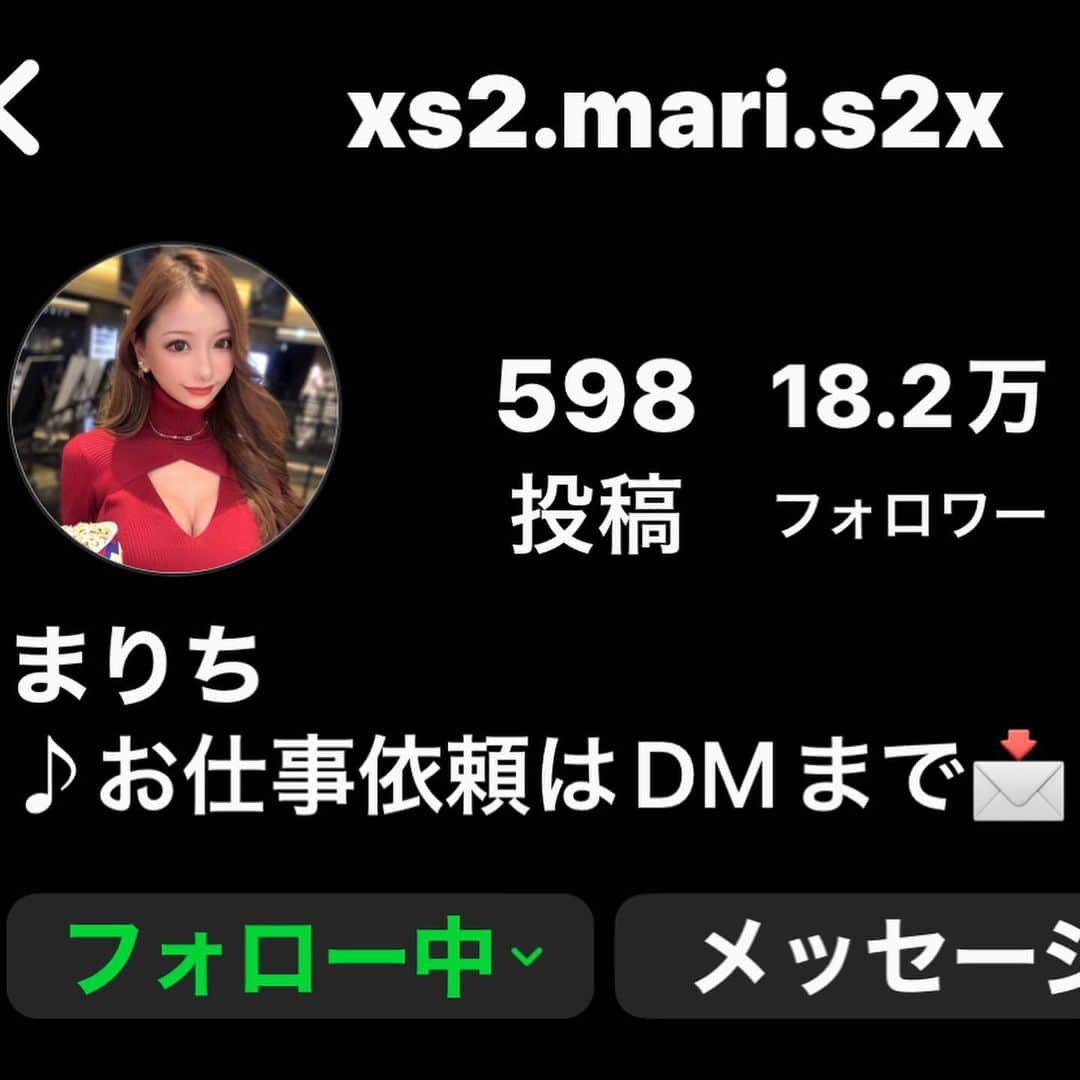The height and width of the screenshot is (1080, 1080).
Task: Open the まりち profile picture
Action: point(174,410)
